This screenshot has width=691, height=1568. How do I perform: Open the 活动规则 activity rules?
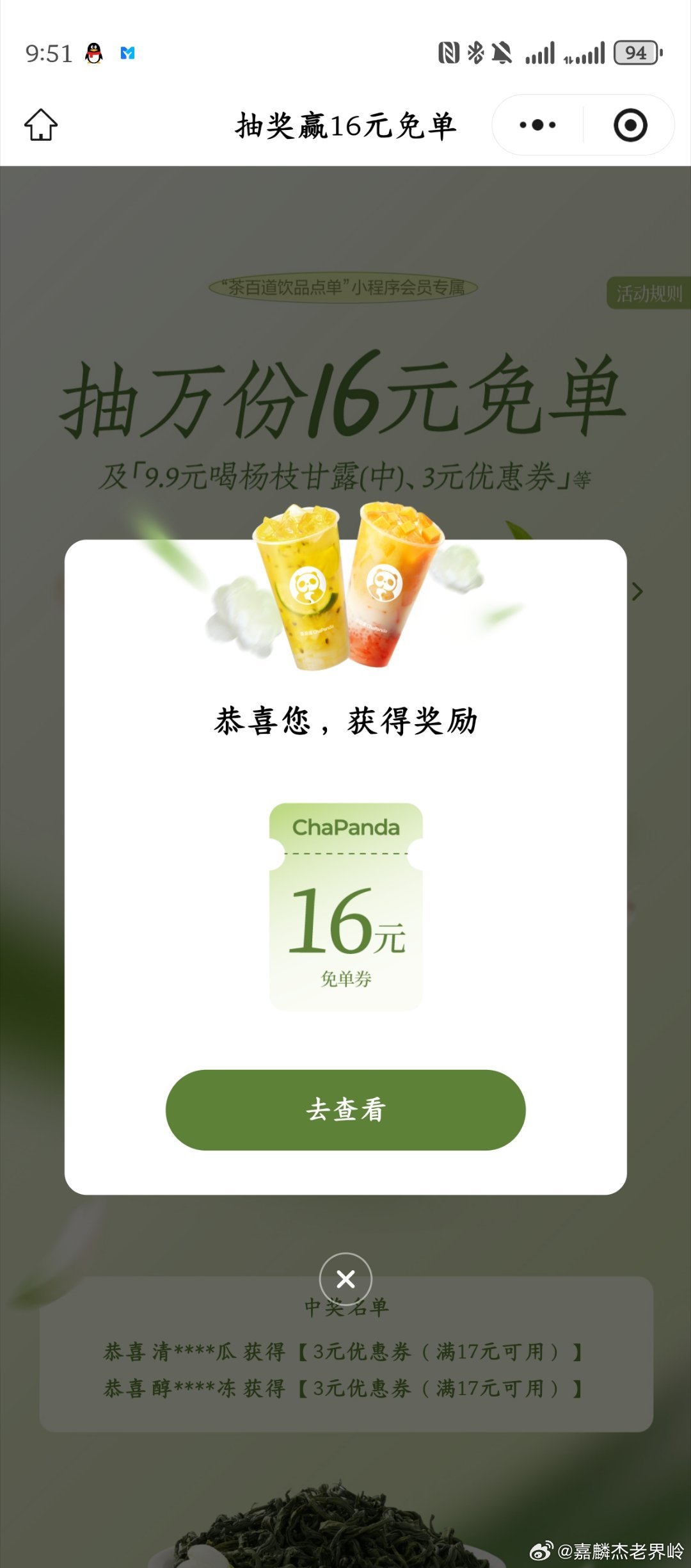pos(647,293)
